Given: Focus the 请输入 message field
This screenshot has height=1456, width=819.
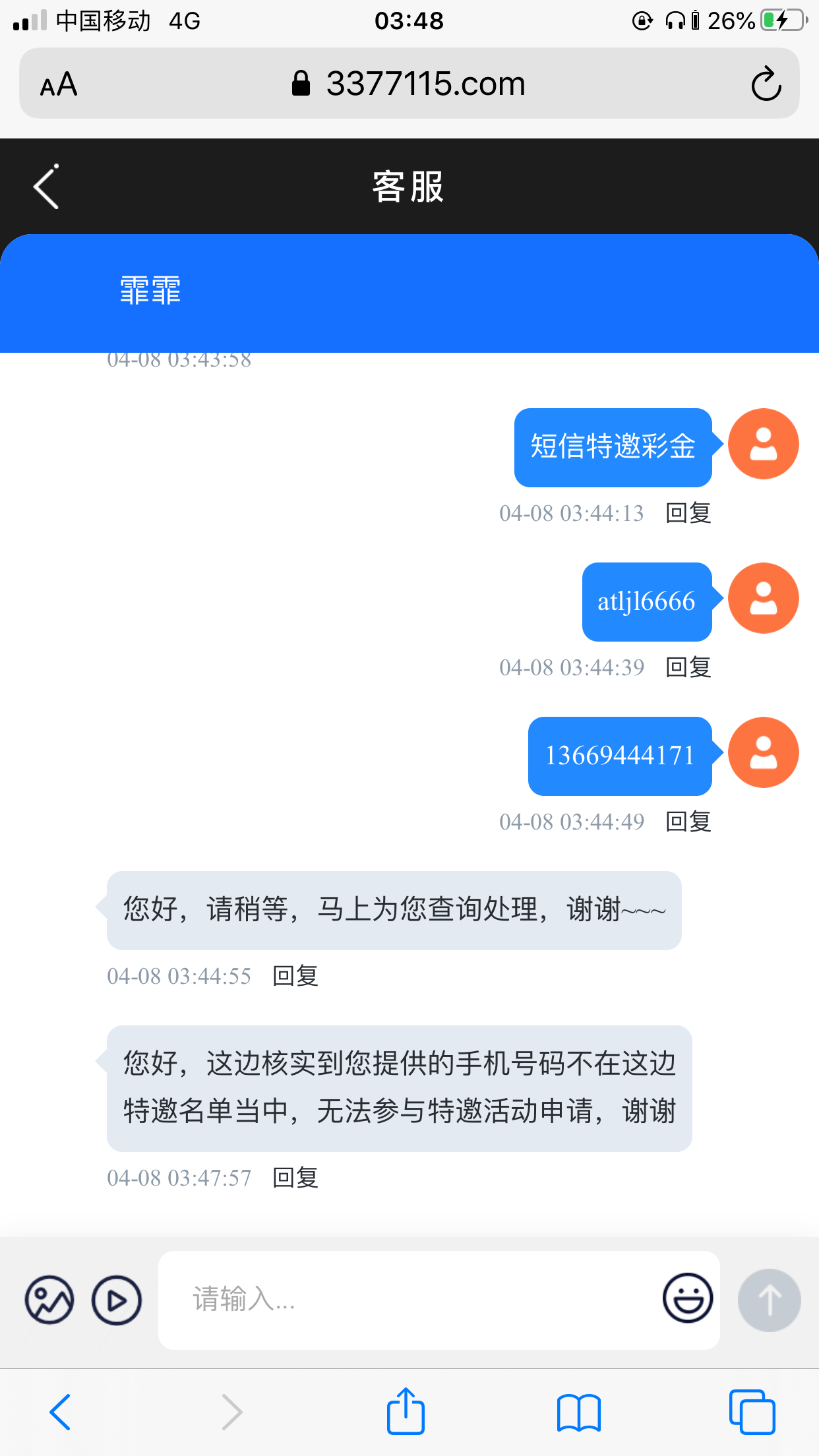Looking at the screenshot, I should [409, 1300].
